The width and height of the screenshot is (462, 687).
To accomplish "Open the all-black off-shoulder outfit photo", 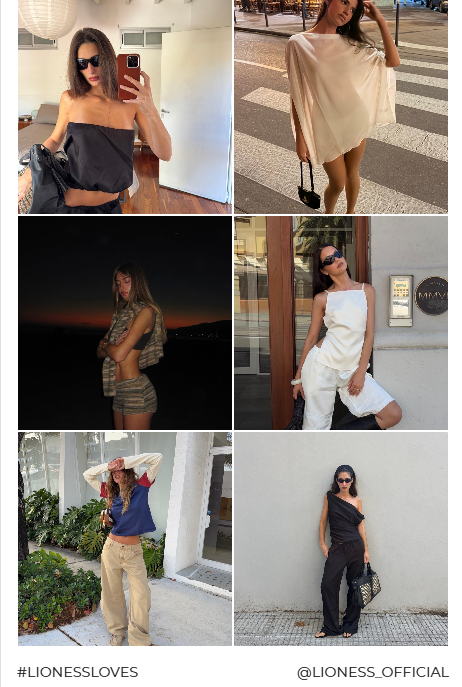I will point(341,539).
